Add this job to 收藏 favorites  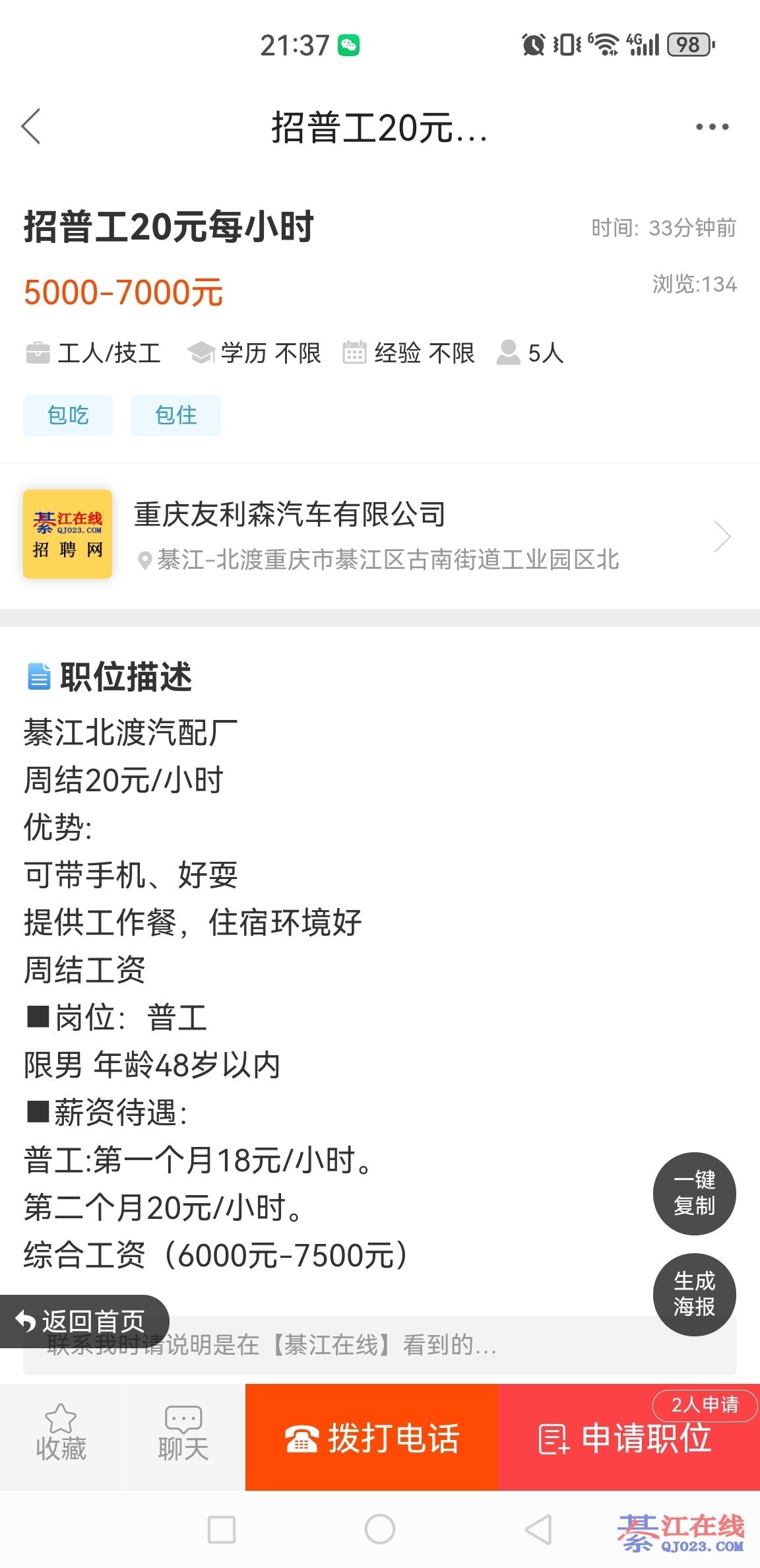coord(61,1436)
